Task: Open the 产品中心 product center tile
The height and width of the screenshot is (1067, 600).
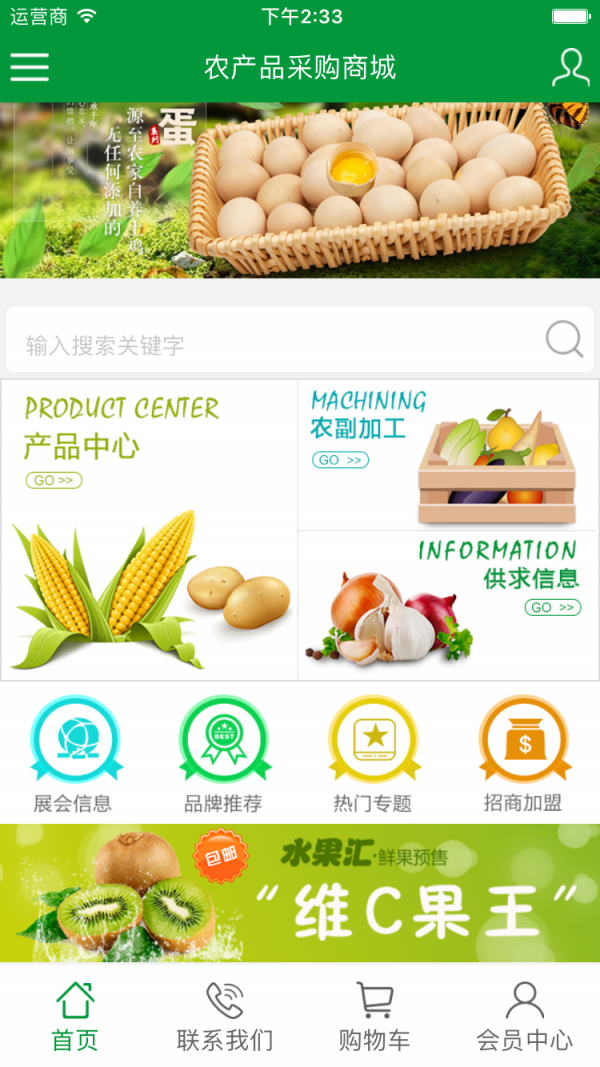Action: click(x=150, y=530)
